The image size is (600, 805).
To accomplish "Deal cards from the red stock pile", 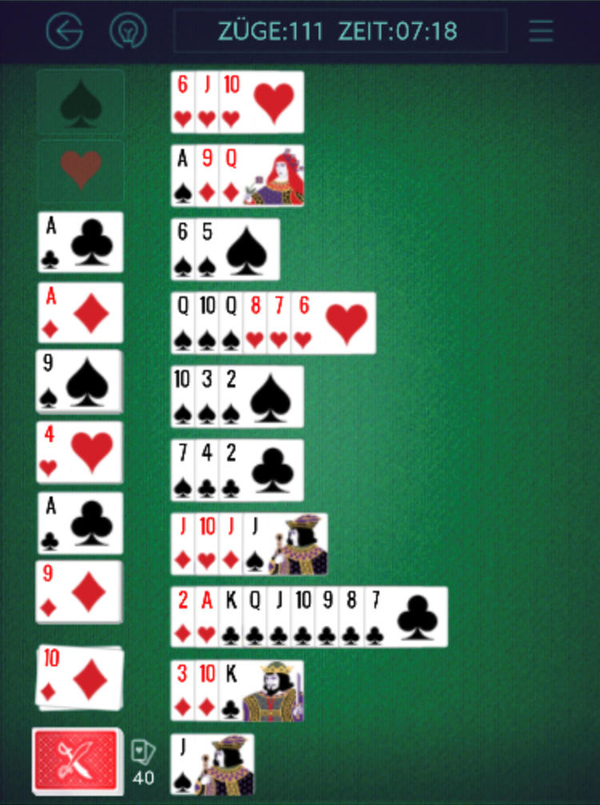I will click(76, 762).
